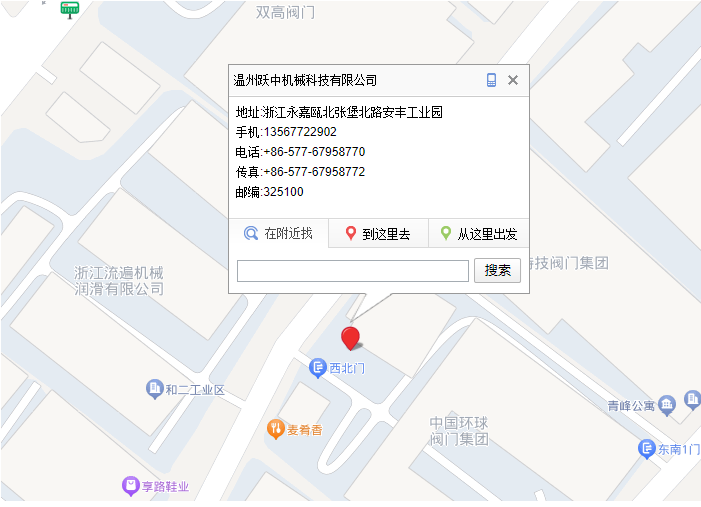Image resolution: width=701 pixels, height=507 pixels.
Task: Select the 在附近找 tab
Action: (x=279, y=233)
